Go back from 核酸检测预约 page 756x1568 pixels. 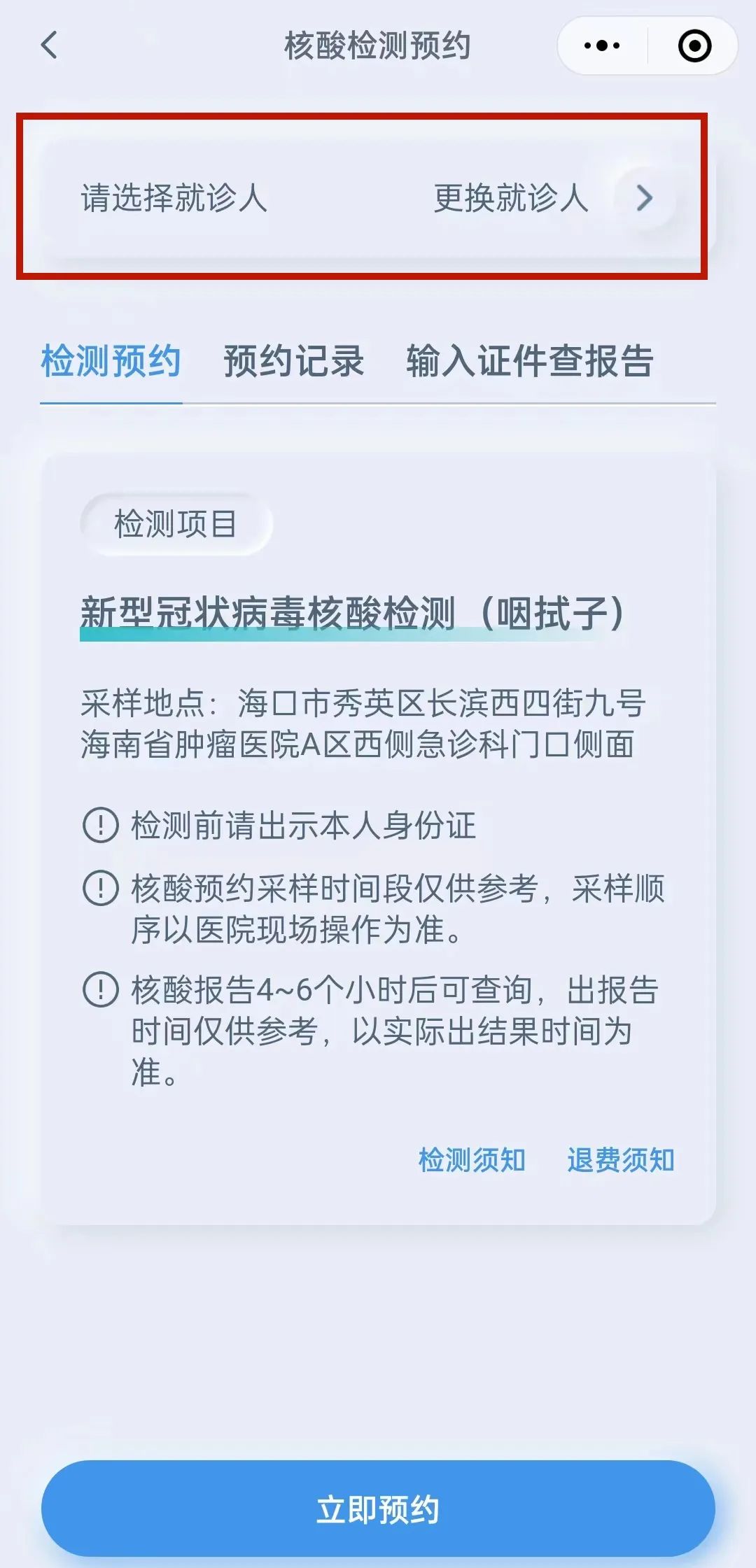coord(49,45)
